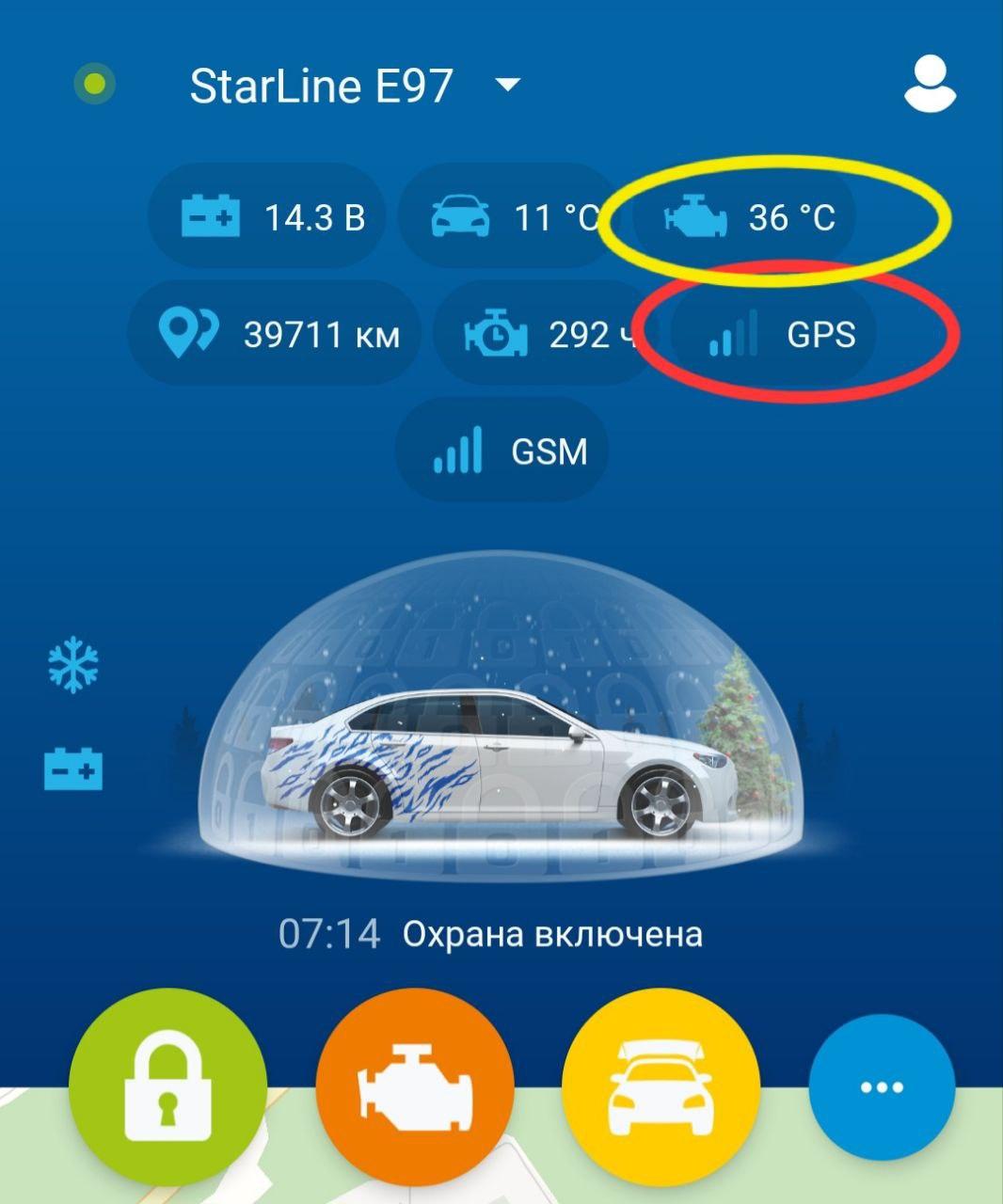Tap the 14.3 V battery voltage chip
This screenshot has width=1003, height=1204.
point(272,217)
